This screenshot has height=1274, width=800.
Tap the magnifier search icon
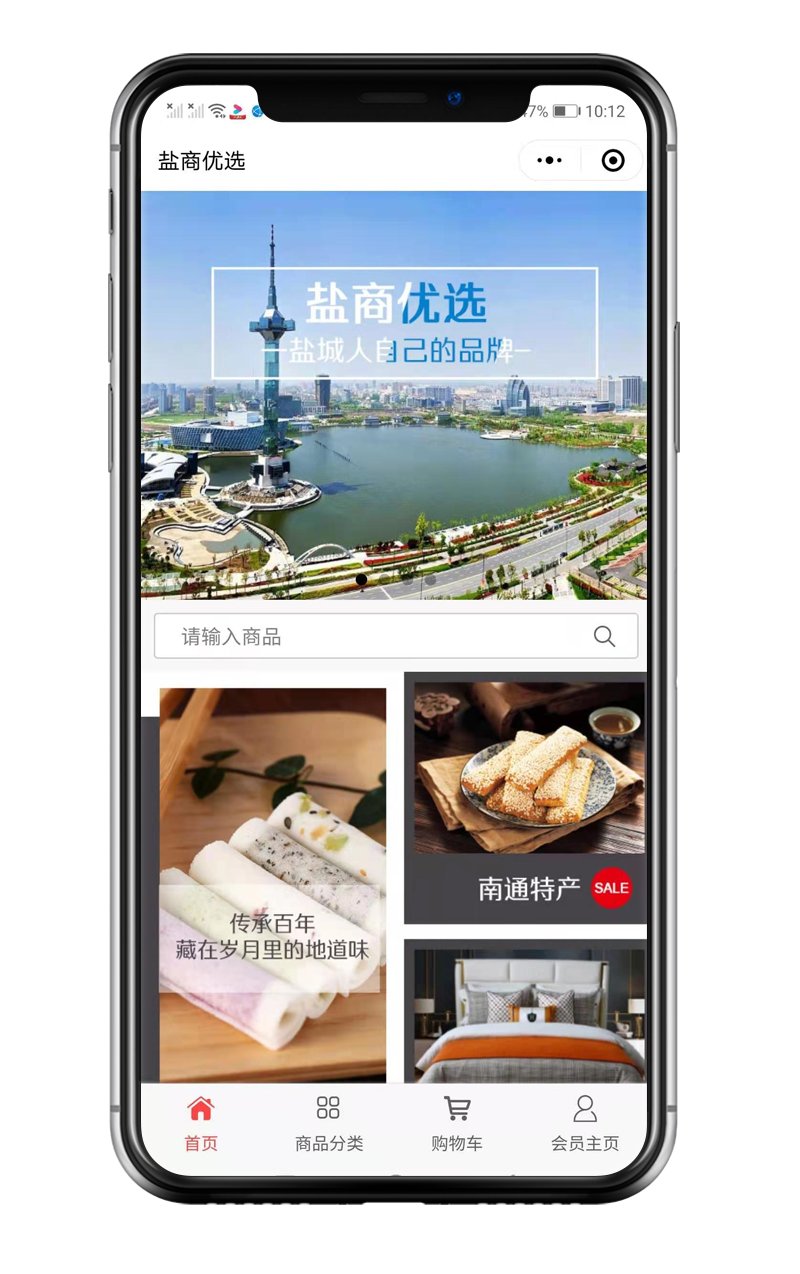(x=604, y=637)
